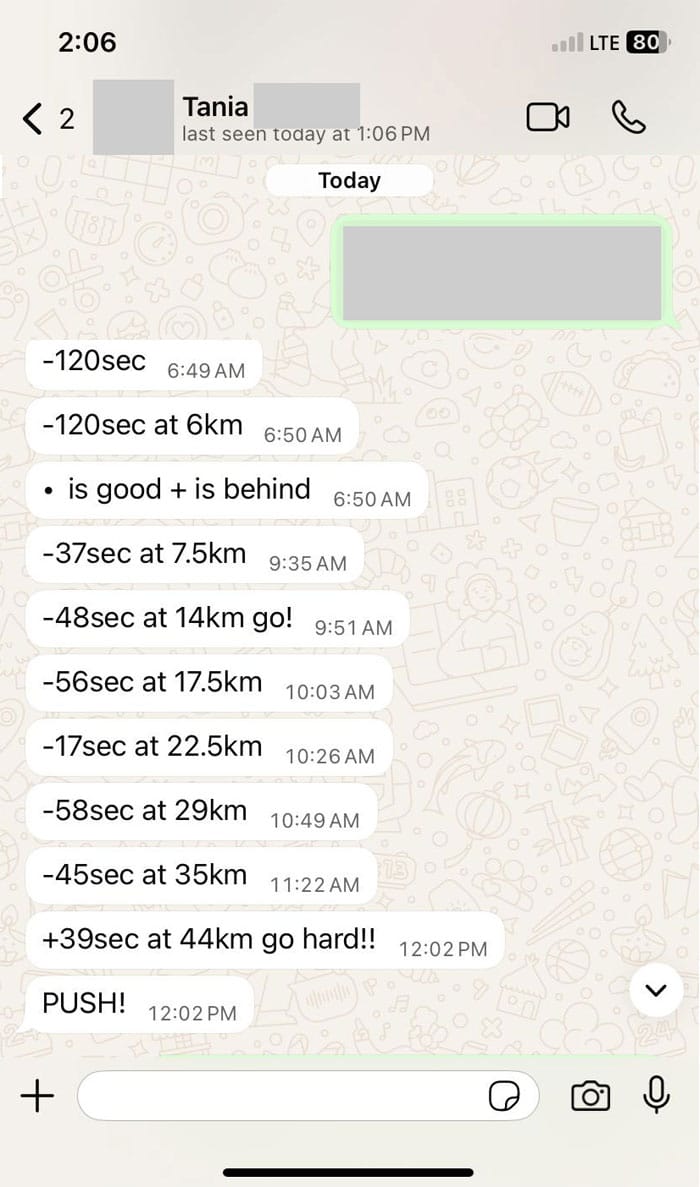The height and width of the screenshot is (1187, 700).
Task: Start a video call with Tania
Action: [x=547, y=117]
